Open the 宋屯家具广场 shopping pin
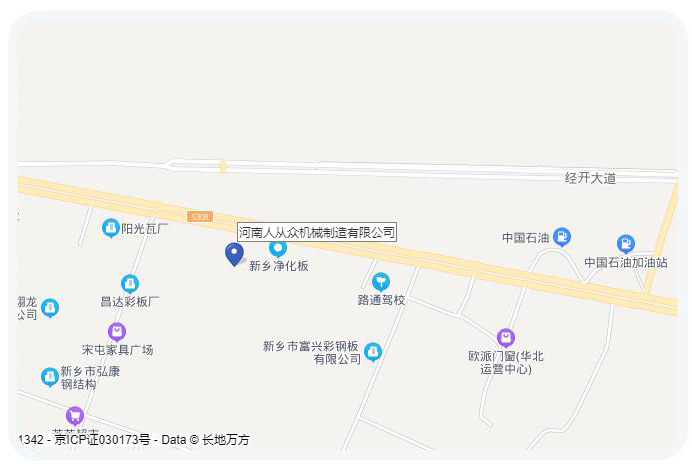The height and width of the screenshot is (464, 692). pos(117,332)
